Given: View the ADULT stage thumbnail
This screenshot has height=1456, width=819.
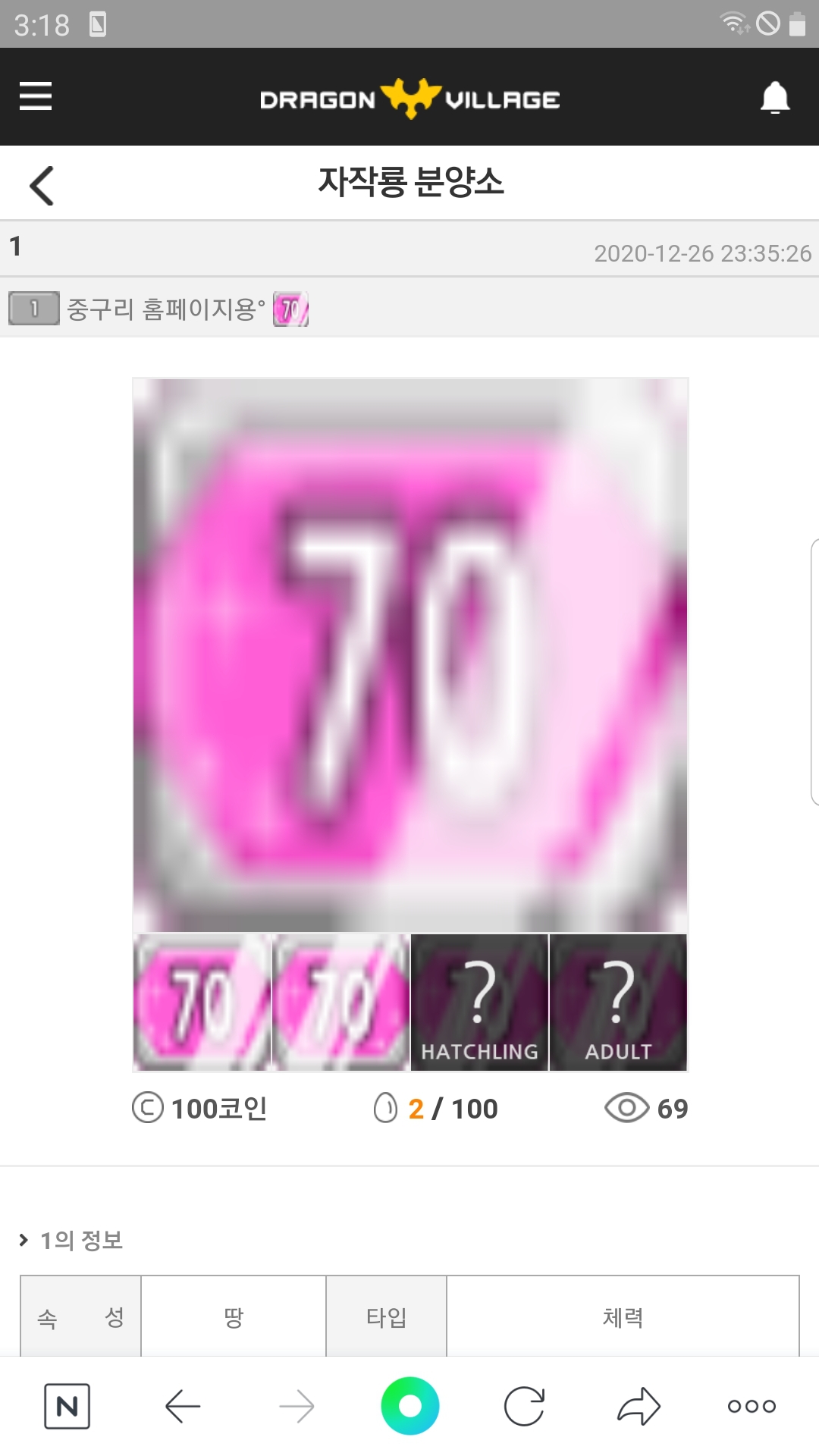Looking at the screenshot, I should 618,1002.
